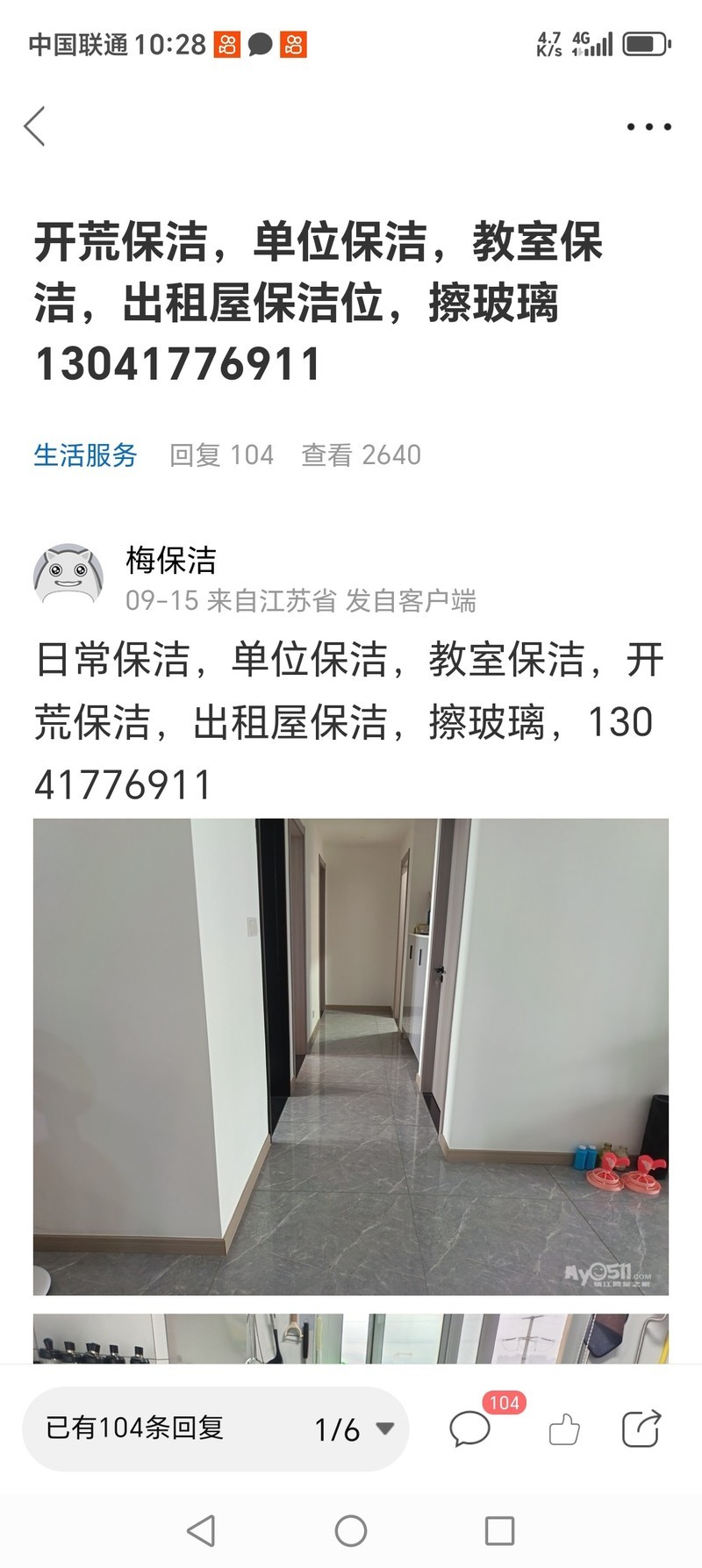Open the hallway photo in the post
This screenshot has height=1568, width=702.
click(x=351, y=1056)
